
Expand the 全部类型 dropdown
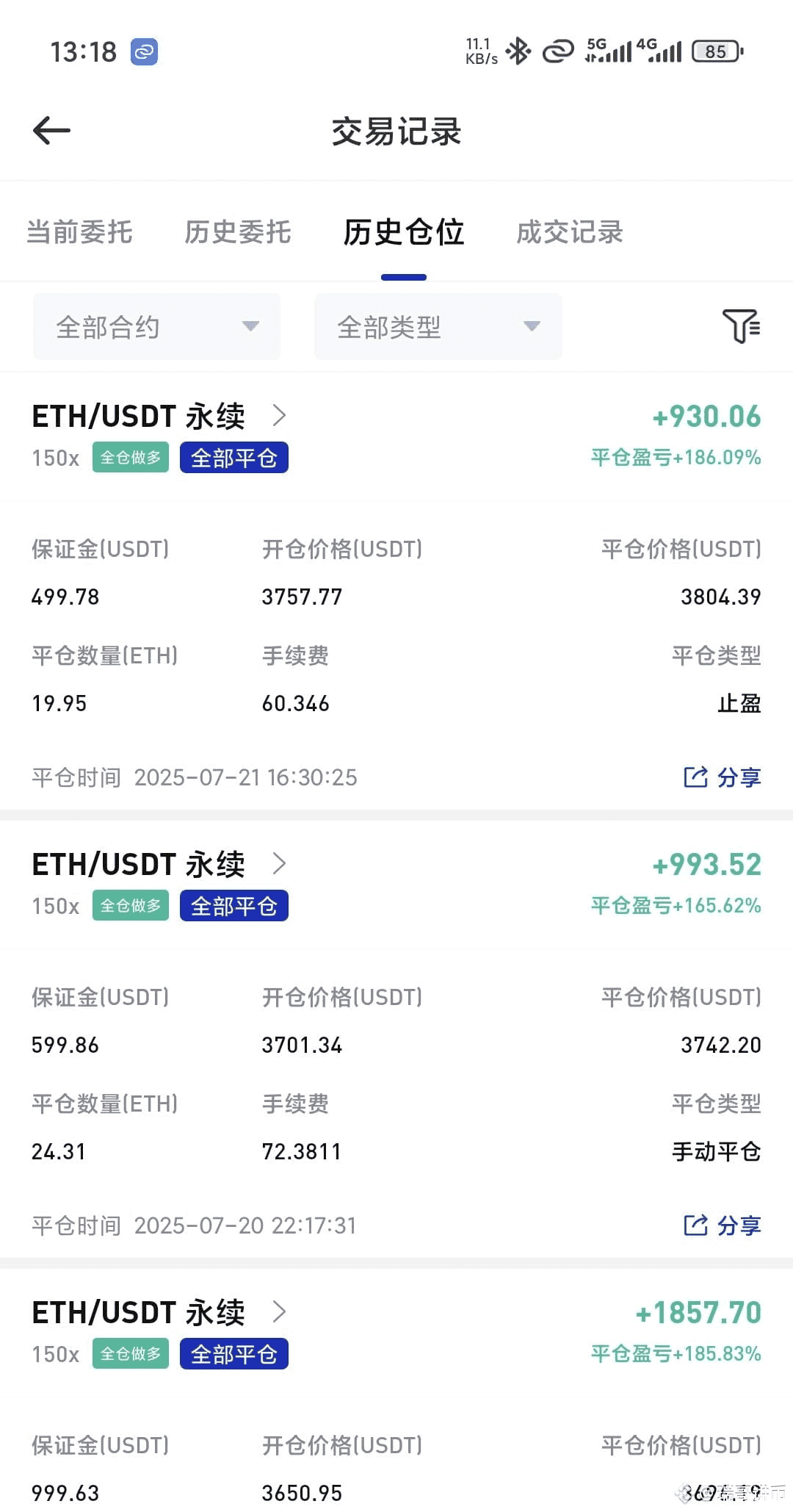[x=438, y=327]
